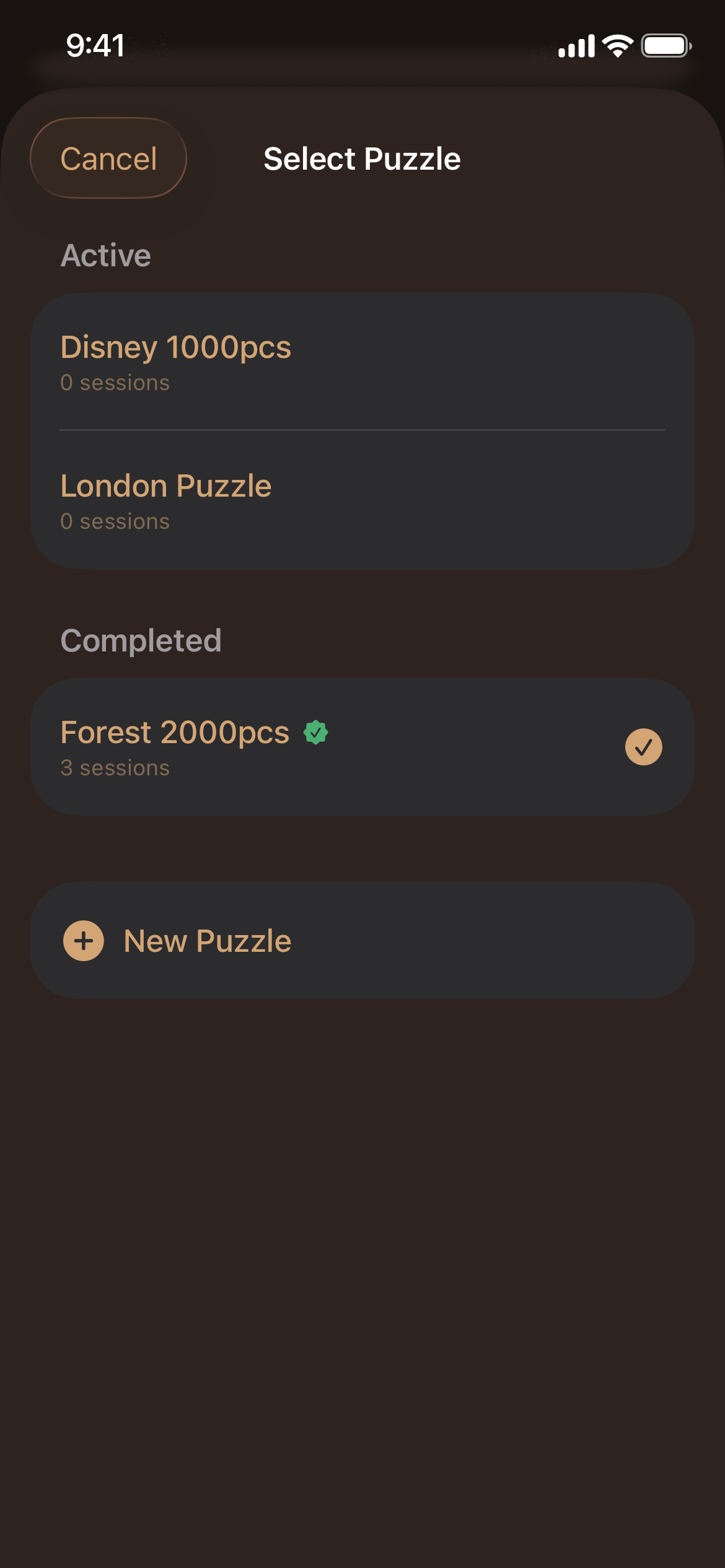Tap the clock showing 9:41
725x1568 pixels.
(95, 45)
